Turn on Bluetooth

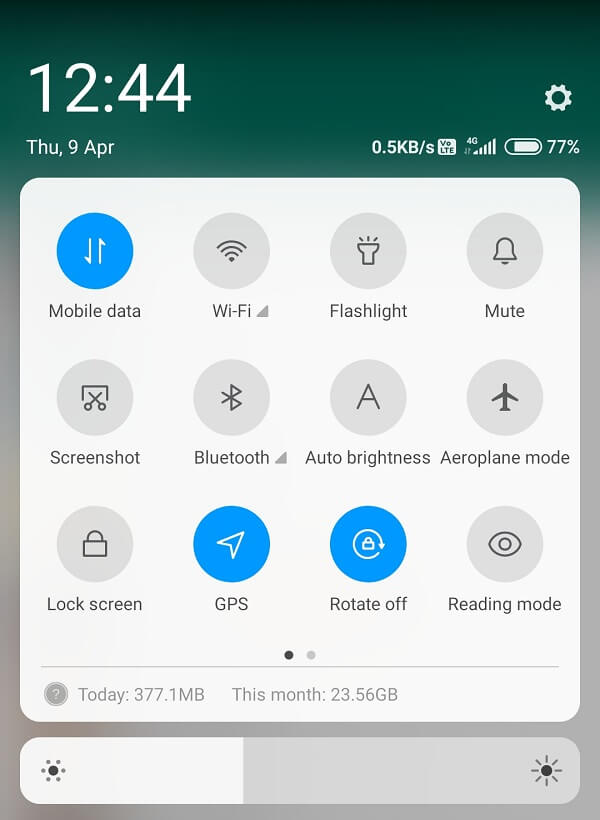(231, 398)
